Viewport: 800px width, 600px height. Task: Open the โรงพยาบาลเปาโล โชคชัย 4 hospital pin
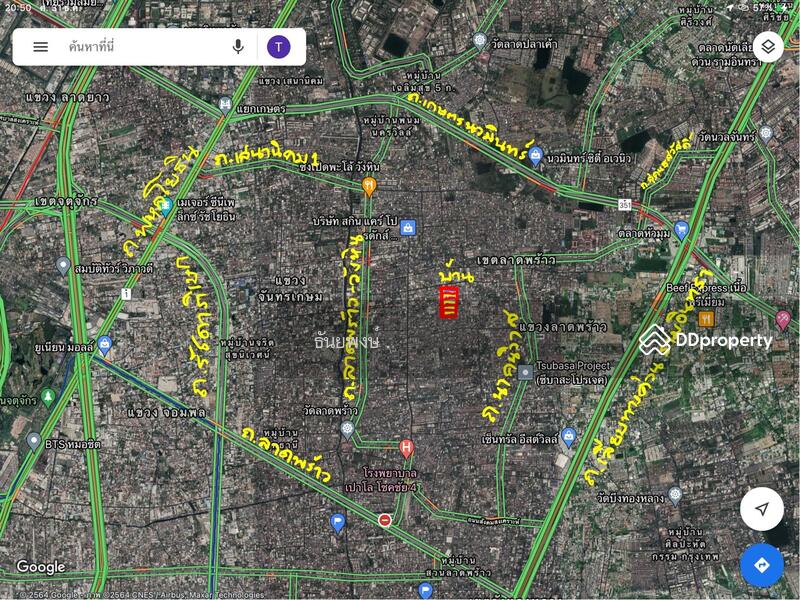(x=406, y=449)
